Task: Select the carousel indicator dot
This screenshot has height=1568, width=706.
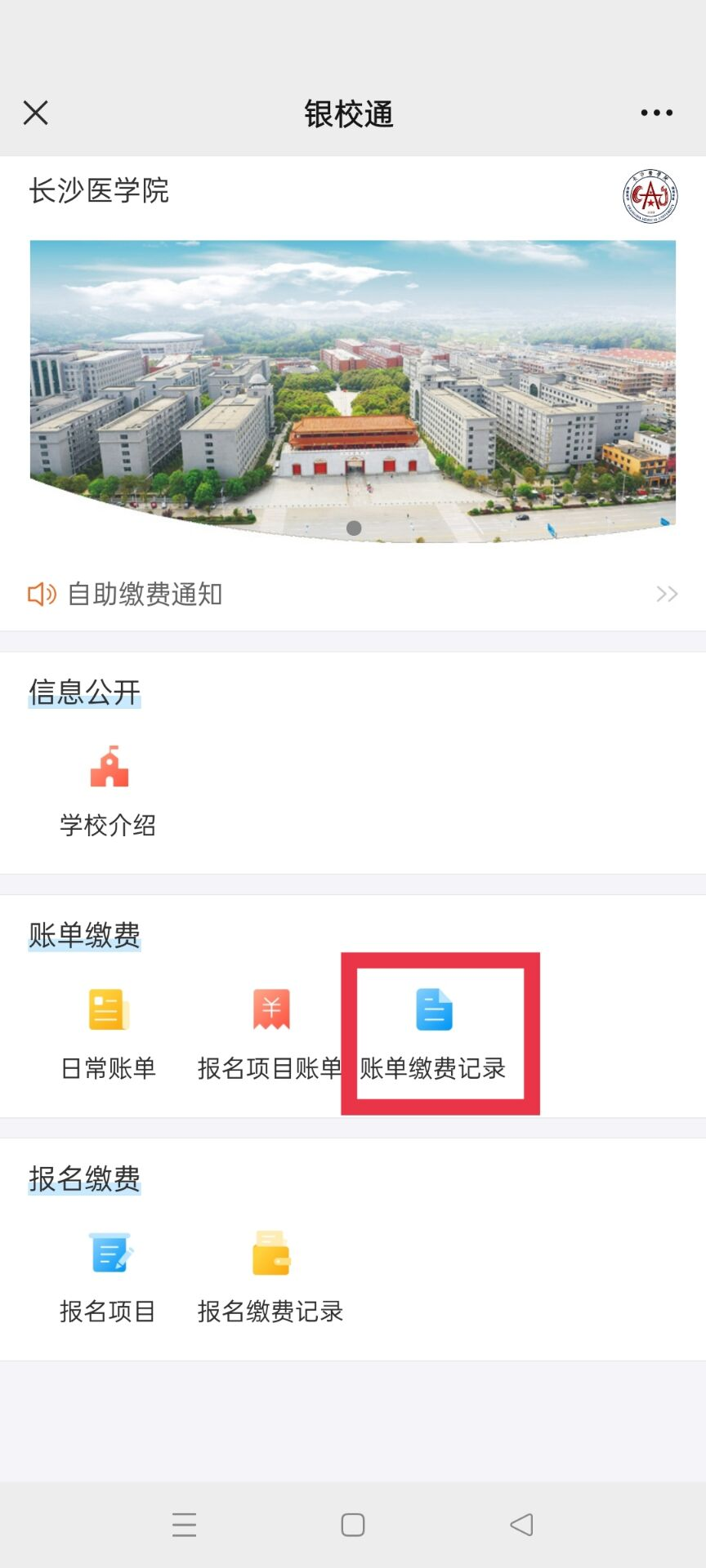Action: (x=353, y=528)
